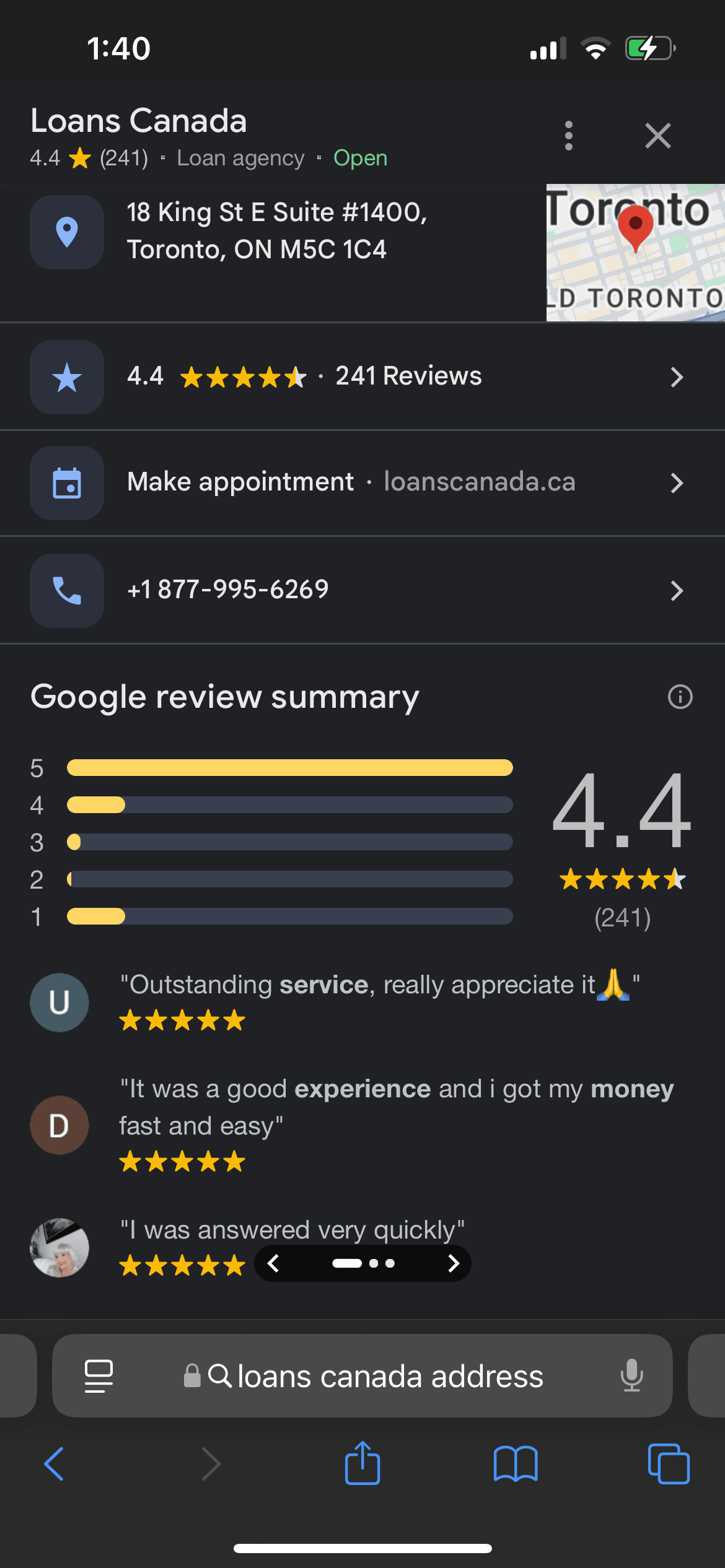Go to next slide in carousel indicator
Viewport: 725px width, 1568px height.
coord(453,1263)
